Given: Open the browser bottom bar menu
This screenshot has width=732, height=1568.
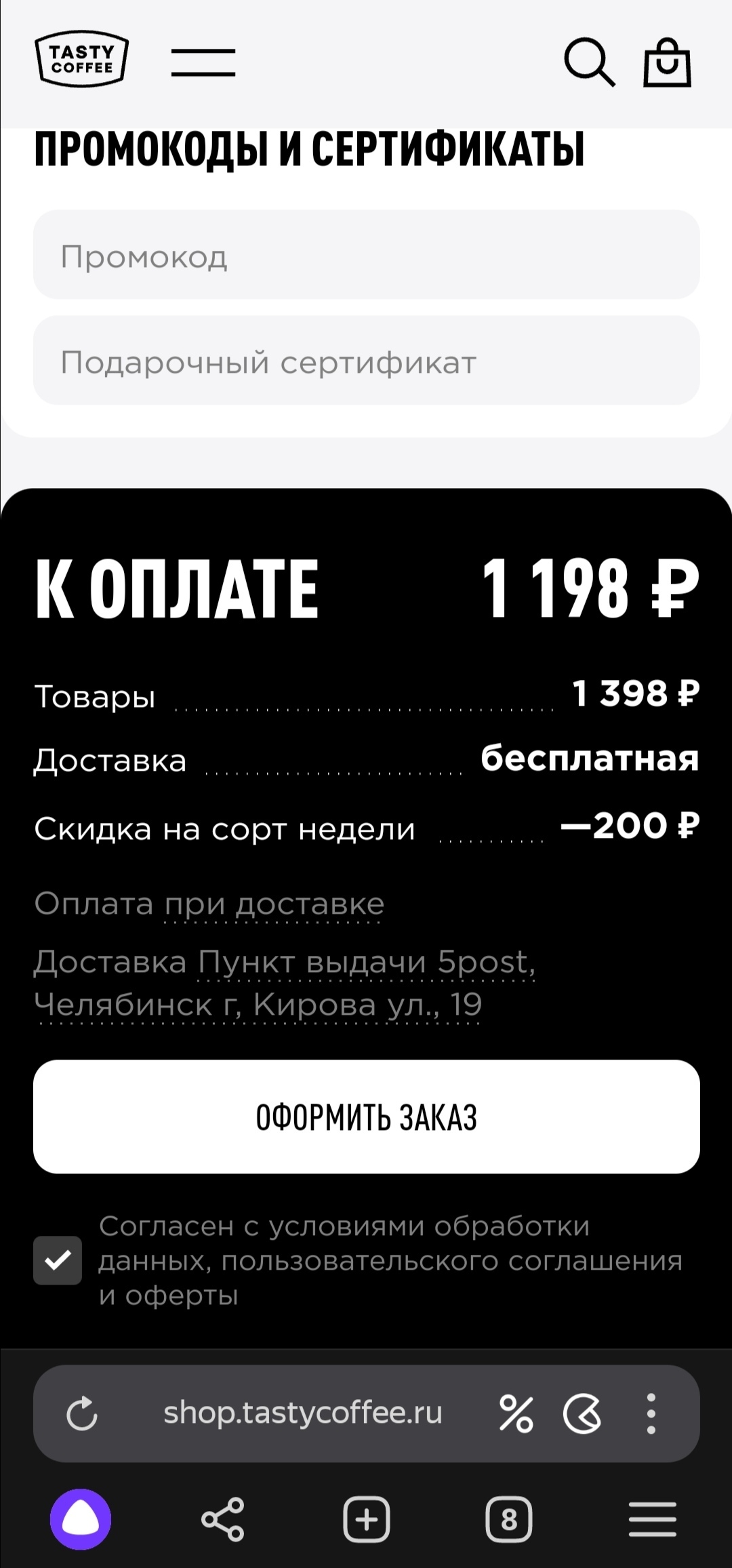Looking at the screenshot, I should 652,1519.
